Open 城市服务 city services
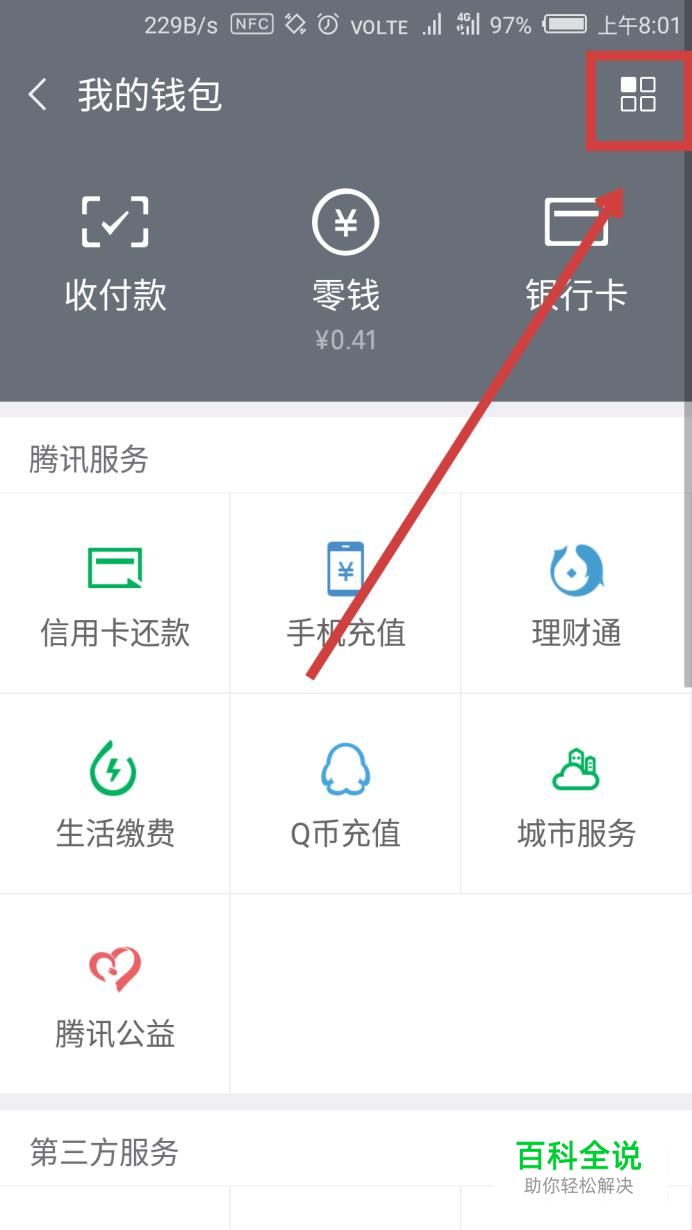Image resolution: width=692 pixels, height=1230 pixels. coord(576,793)
